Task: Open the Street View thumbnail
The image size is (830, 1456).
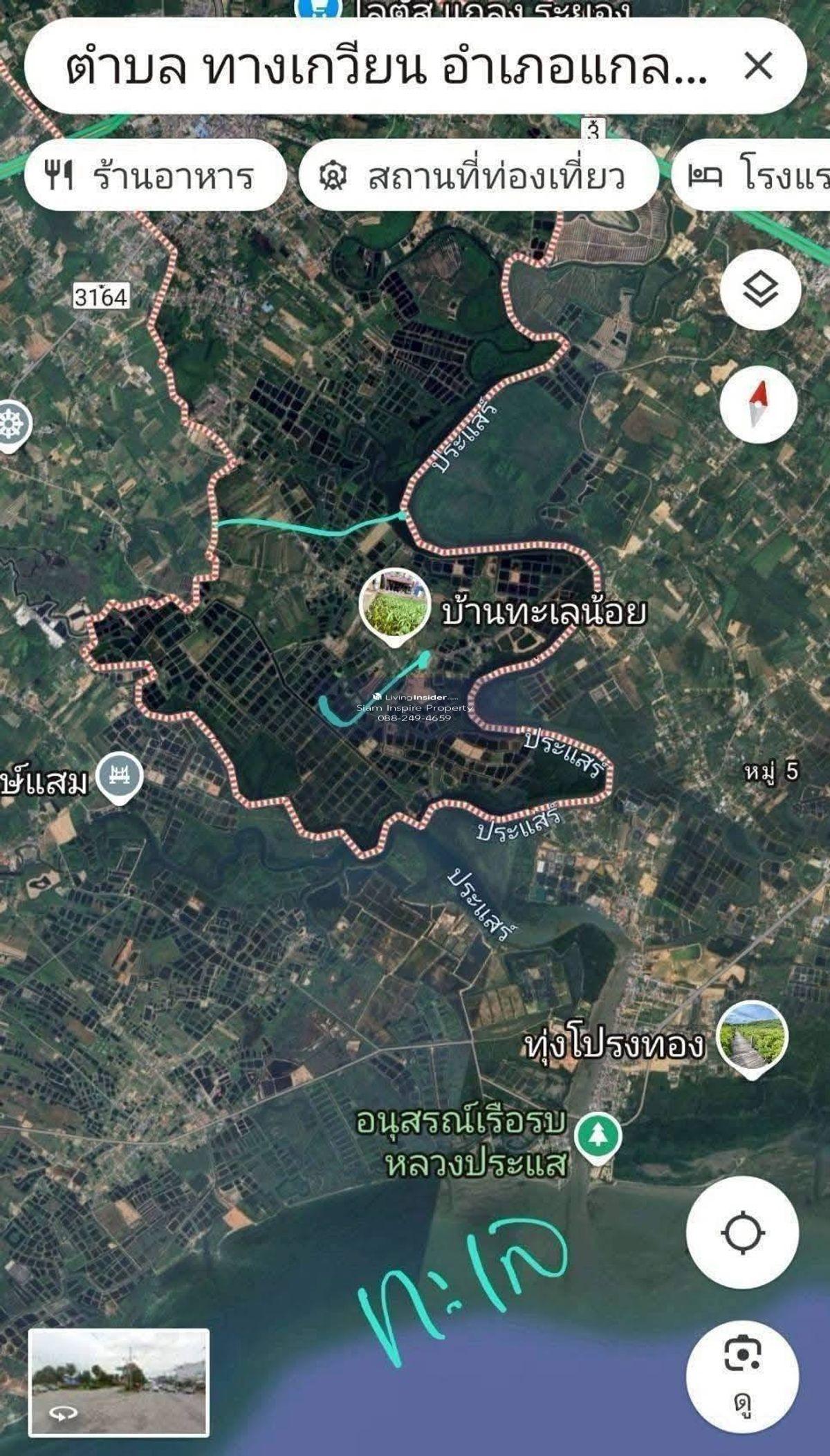Action: point(119,1381)
